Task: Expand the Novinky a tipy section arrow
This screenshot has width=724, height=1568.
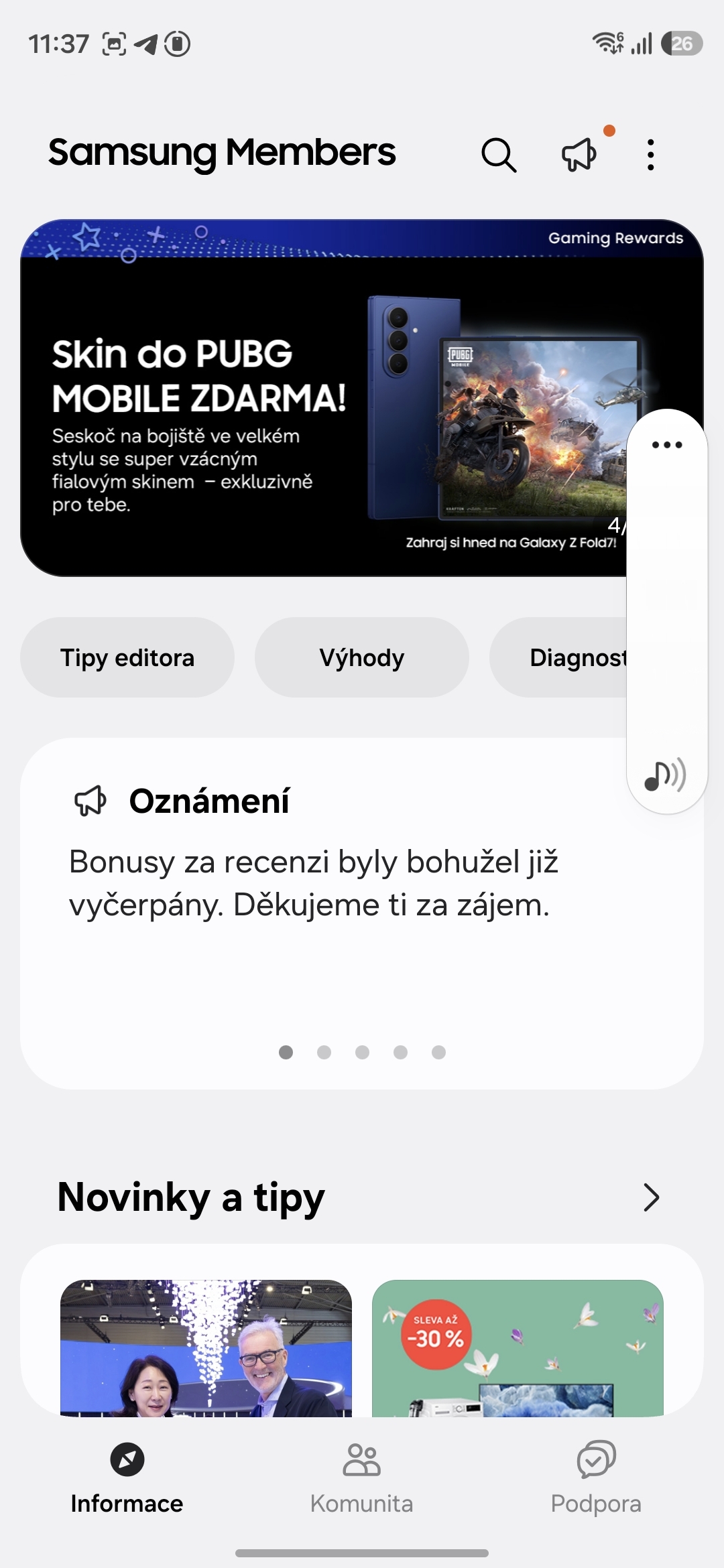Action: click(x=651, y=1197)
